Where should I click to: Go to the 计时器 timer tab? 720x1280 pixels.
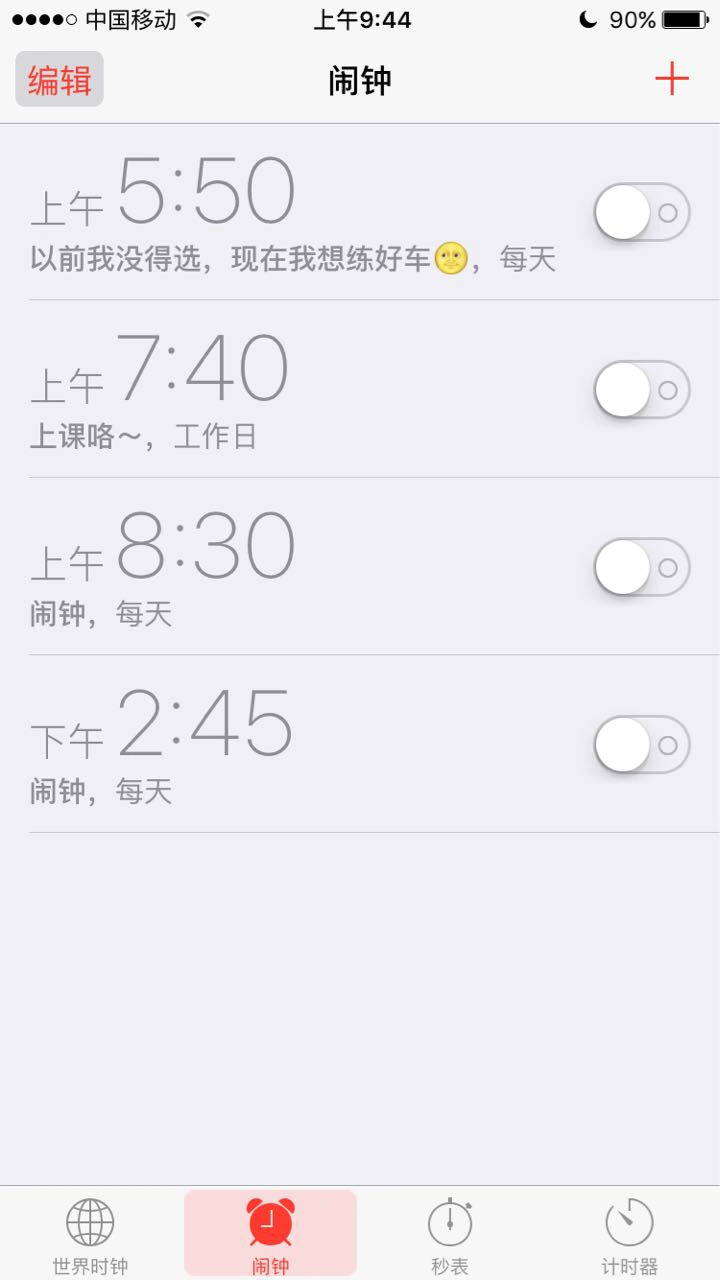(629, 1235)
